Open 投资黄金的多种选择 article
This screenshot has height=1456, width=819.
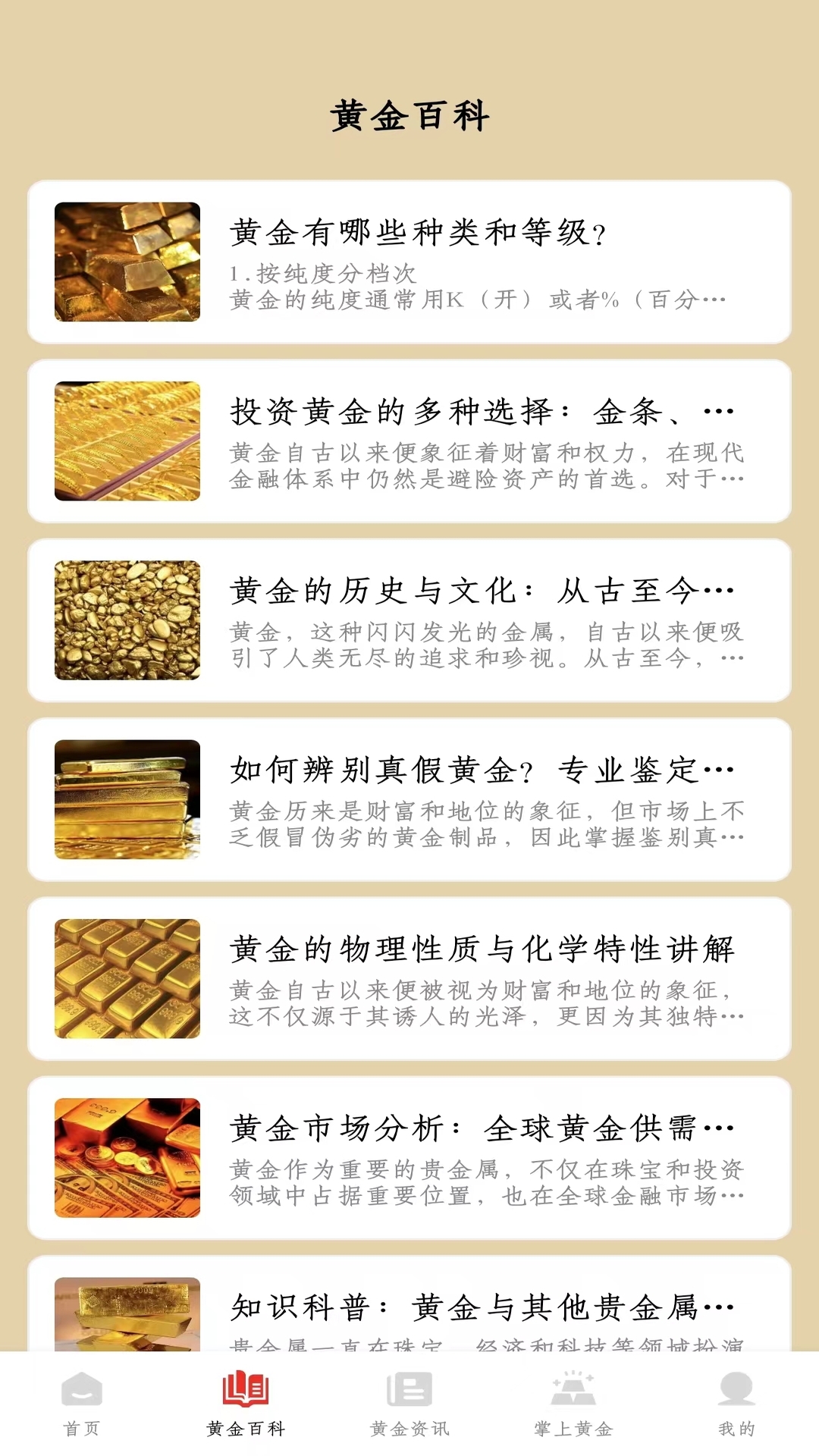409,441
